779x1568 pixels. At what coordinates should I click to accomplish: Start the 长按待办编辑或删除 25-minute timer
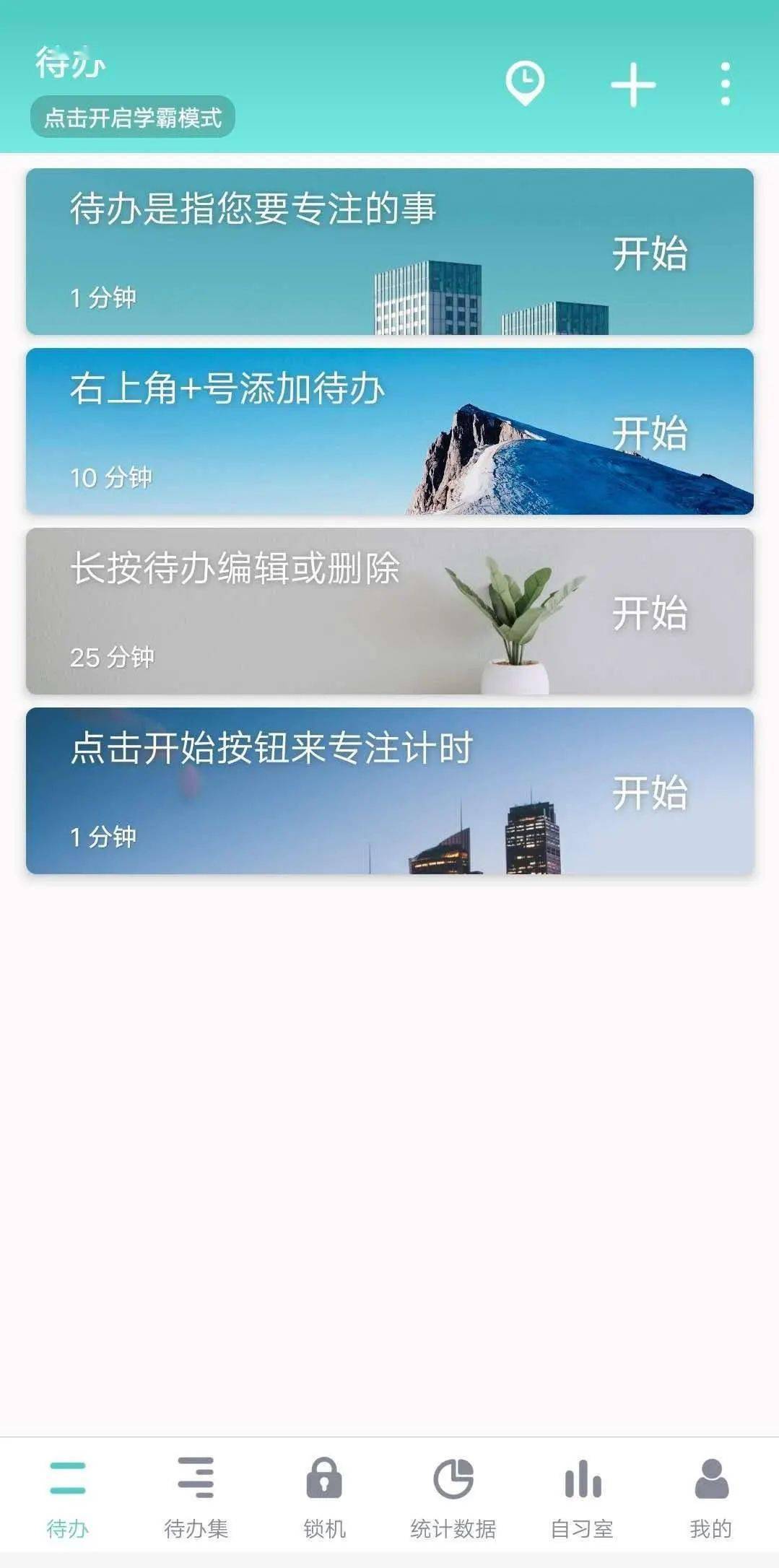[x=649, y=613]
